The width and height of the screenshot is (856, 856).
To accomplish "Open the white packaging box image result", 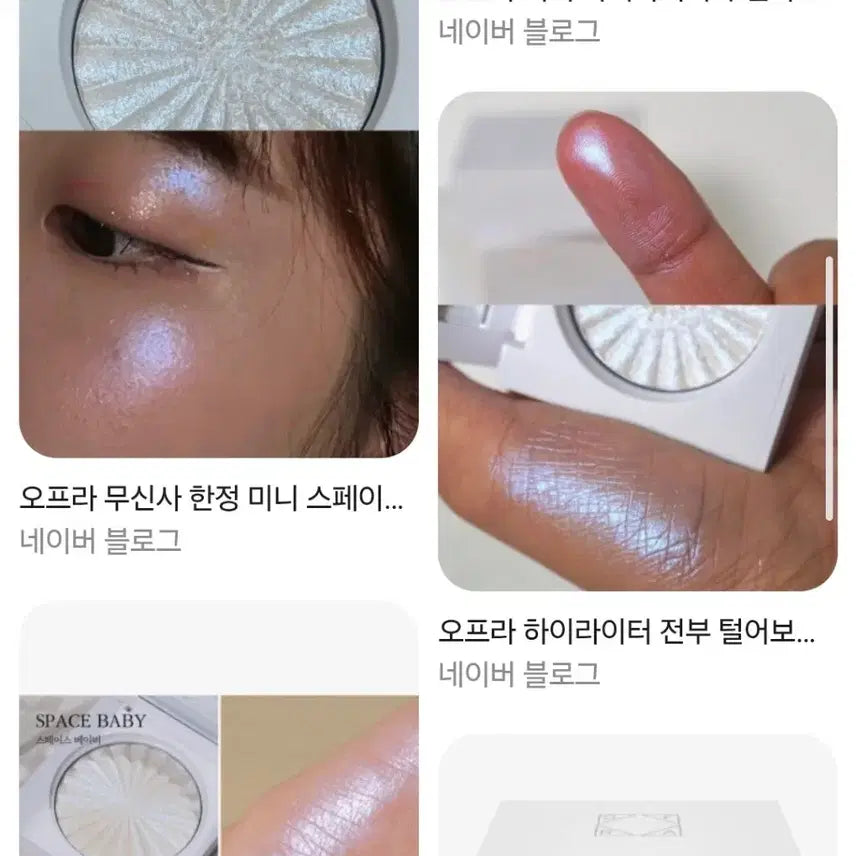I will pyautogui.click(x=637, y=800).
